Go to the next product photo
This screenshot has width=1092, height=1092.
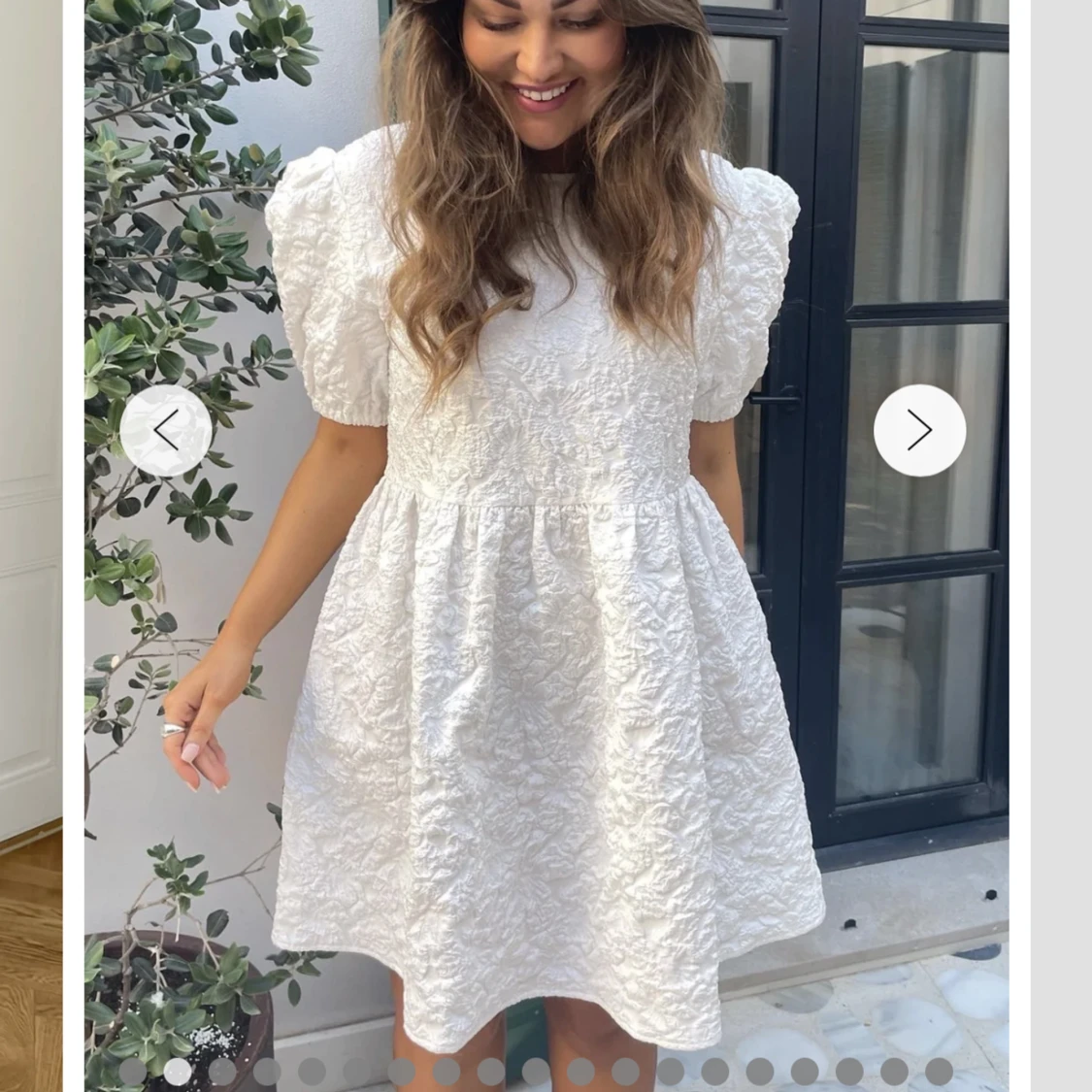click(919, 430)
